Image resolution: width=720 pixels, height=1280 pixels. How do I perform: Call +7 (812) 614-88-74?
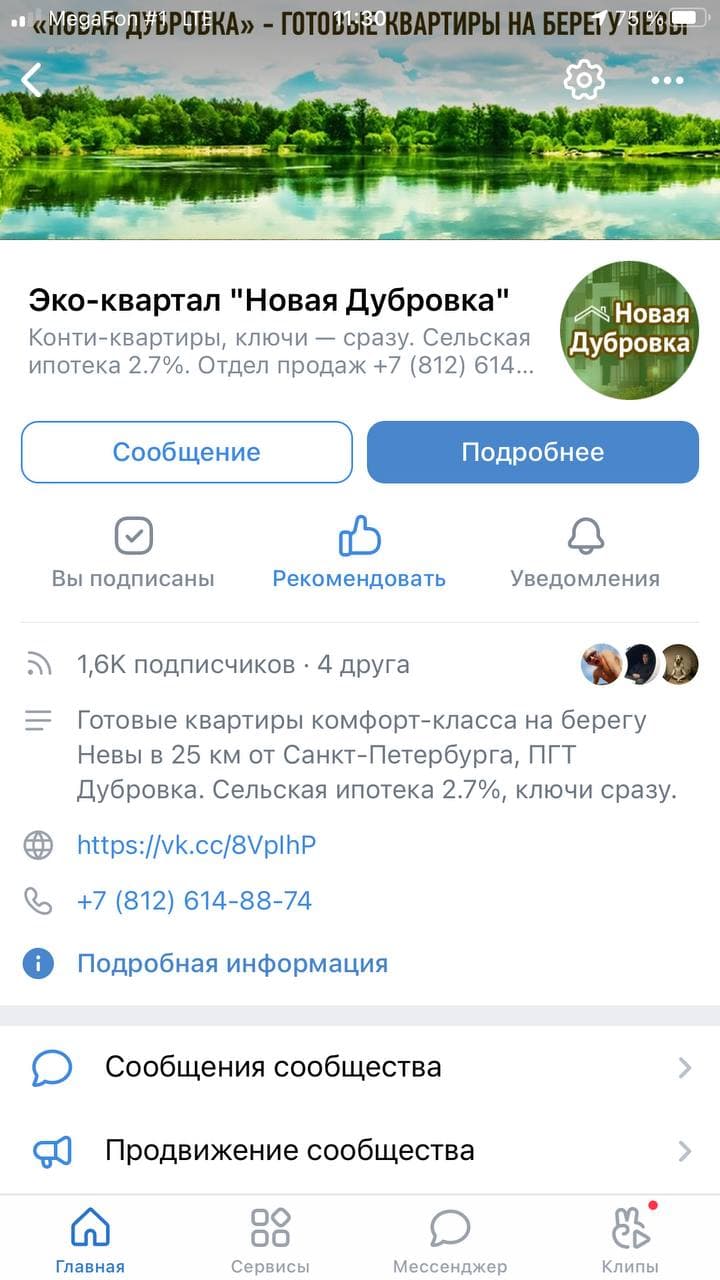[194, 901]
